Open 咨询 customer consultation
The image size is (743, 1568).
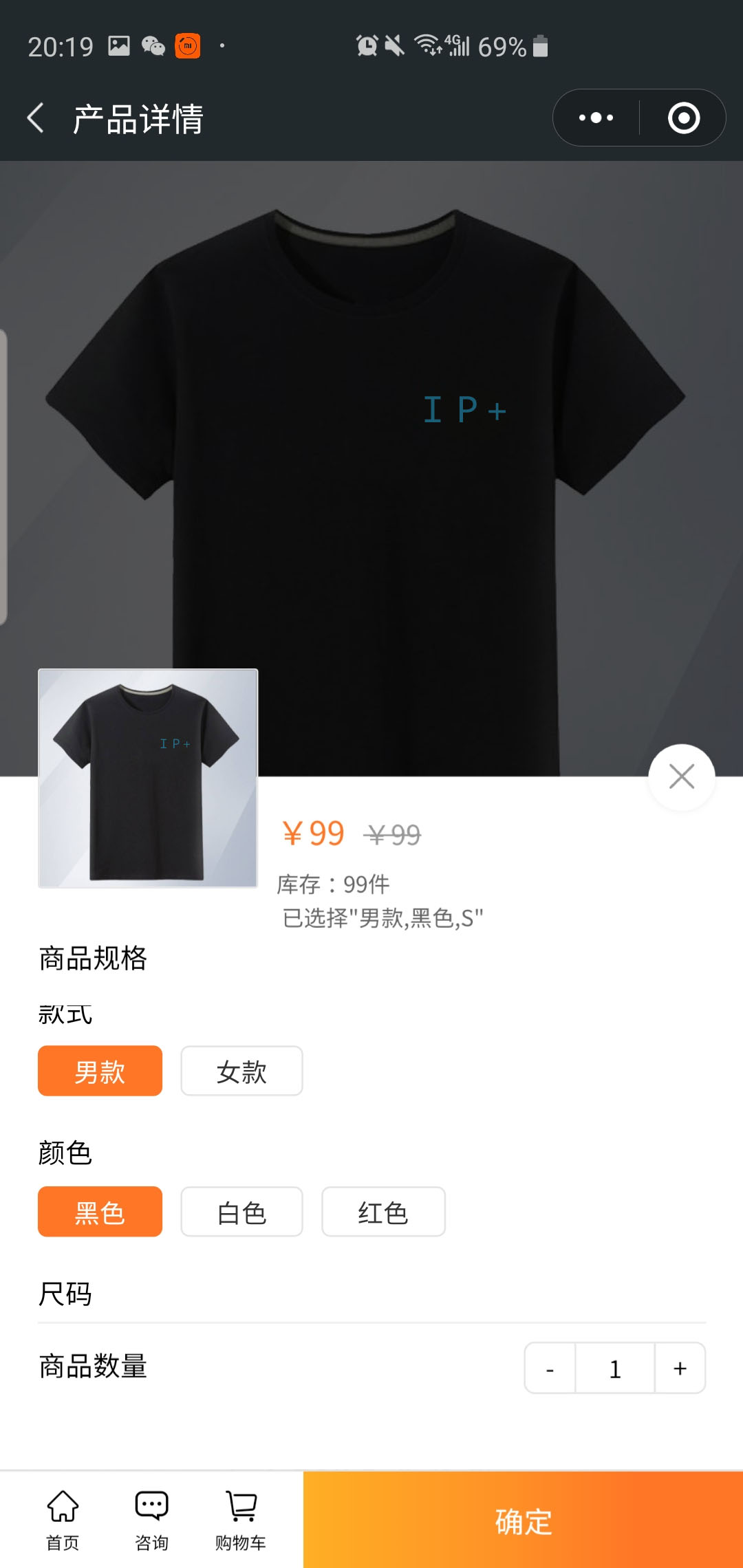click(151, 1521)
